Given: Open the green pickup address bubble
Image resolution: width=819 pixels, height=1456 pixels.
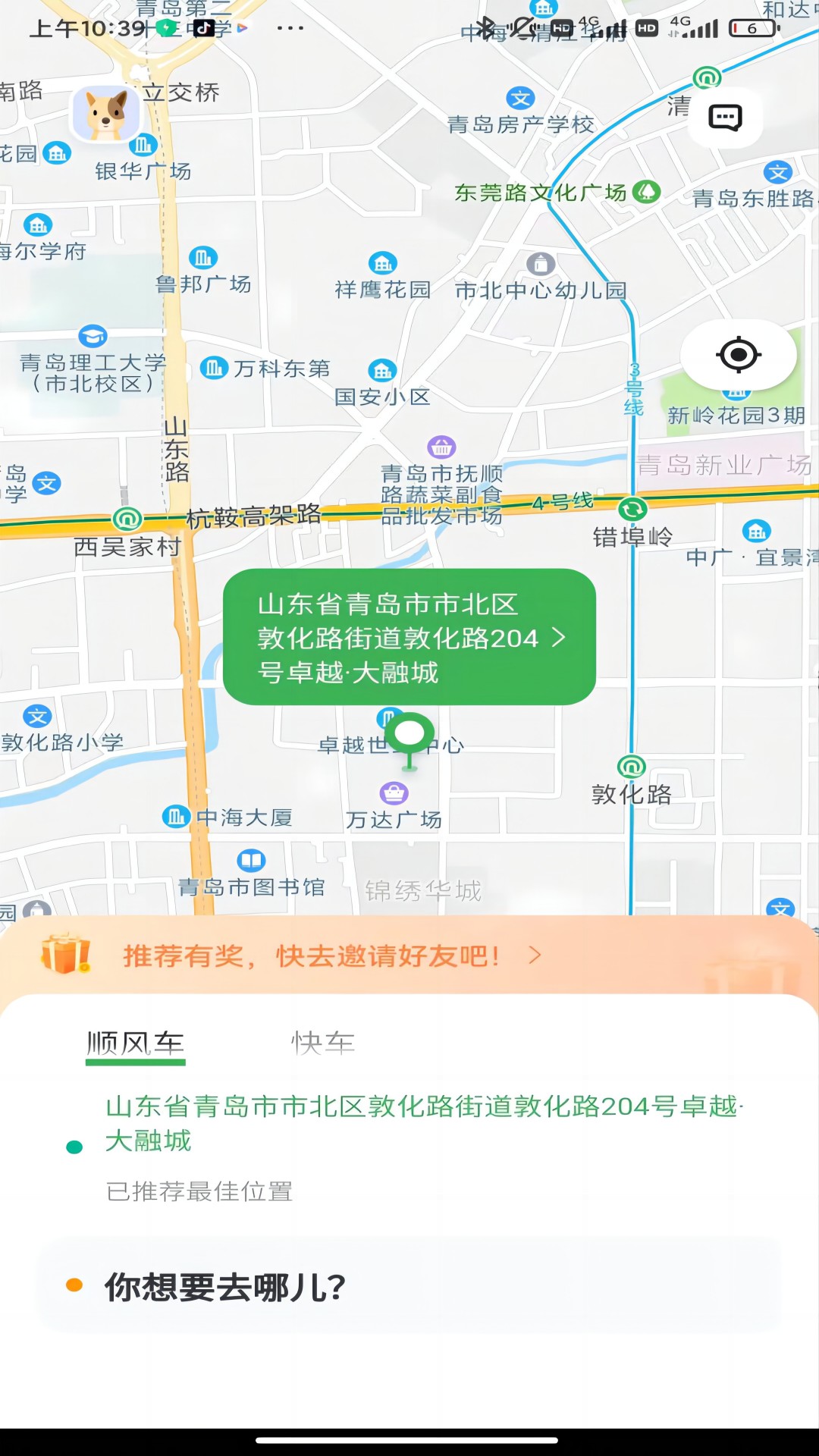Looking at the screenshot, I should tap(409, 638).
